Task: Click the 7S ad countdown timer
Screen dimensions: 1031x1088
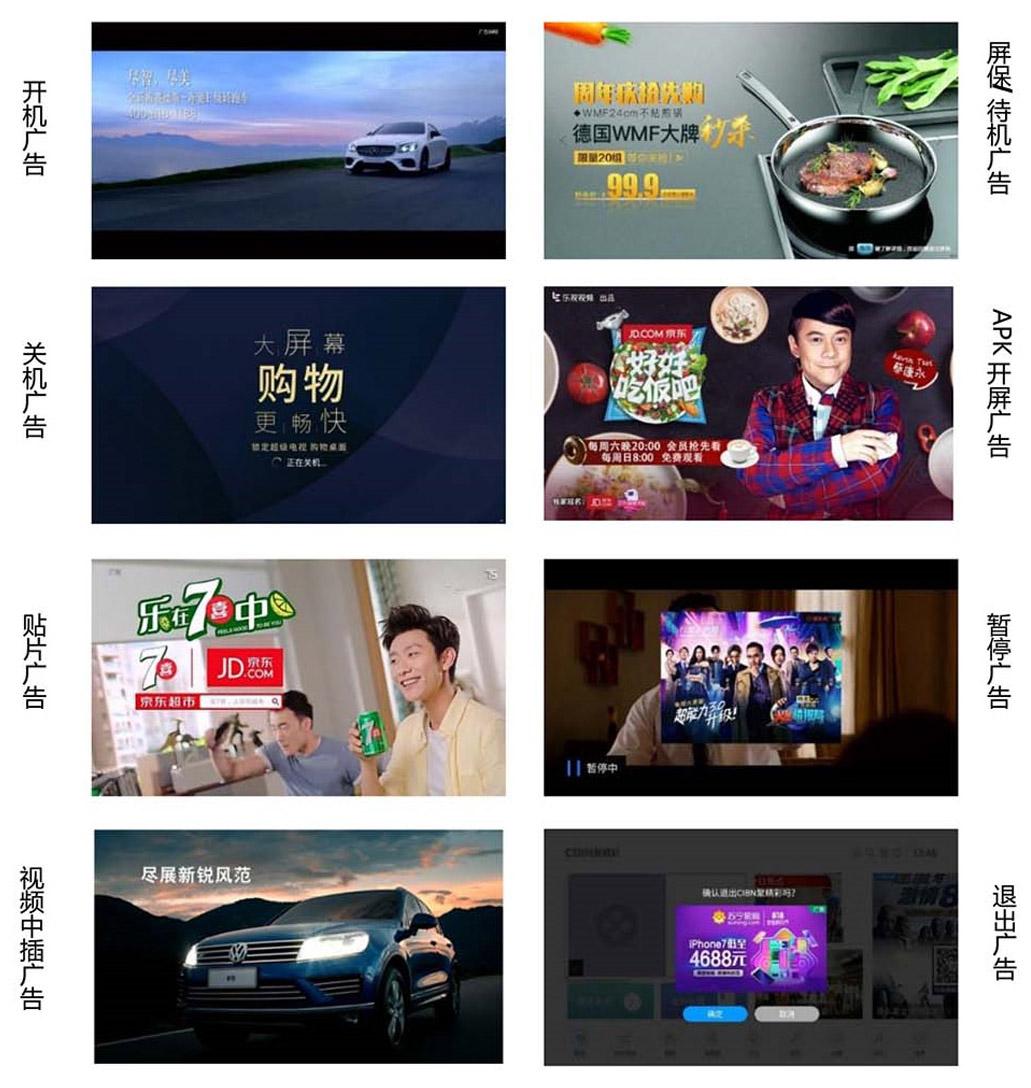Action: 492,574
